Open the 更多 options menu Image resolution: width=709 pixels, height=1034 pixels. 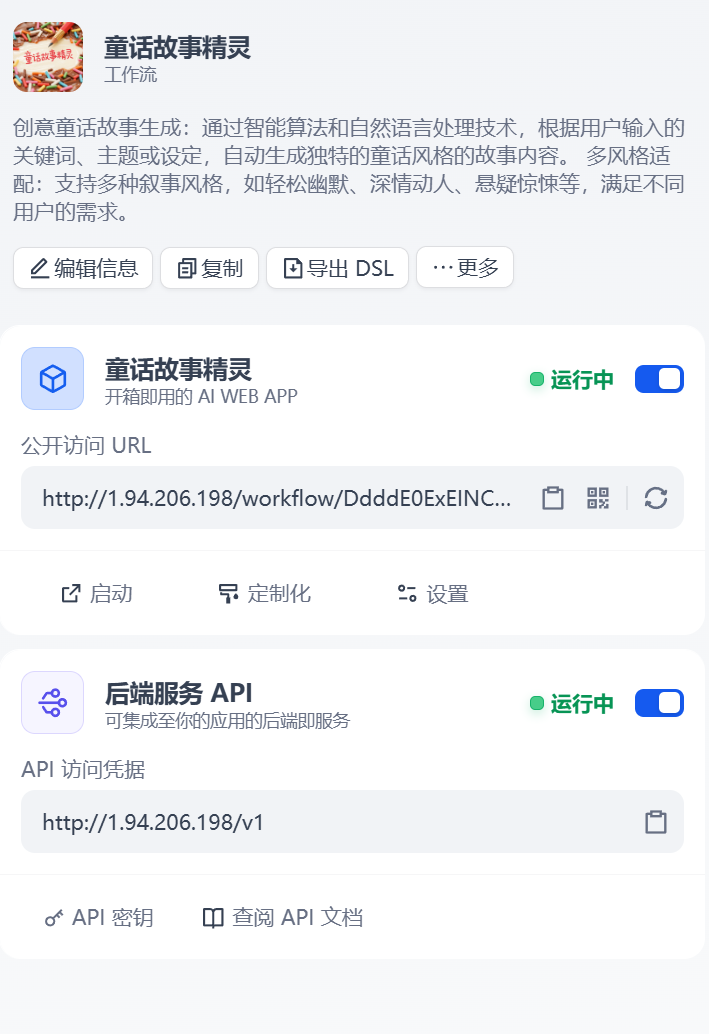[x=465, y=268]
